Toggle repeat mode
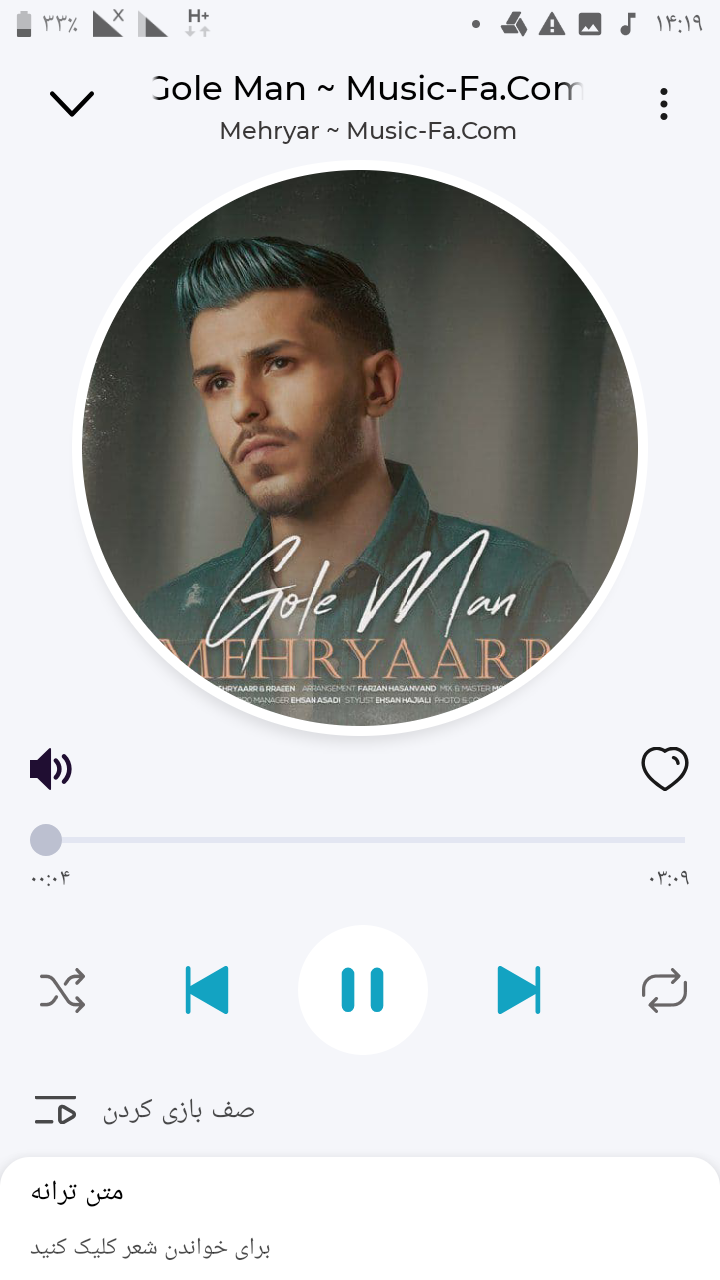This screenshot has height=1280, width=720. click(664, 991)
